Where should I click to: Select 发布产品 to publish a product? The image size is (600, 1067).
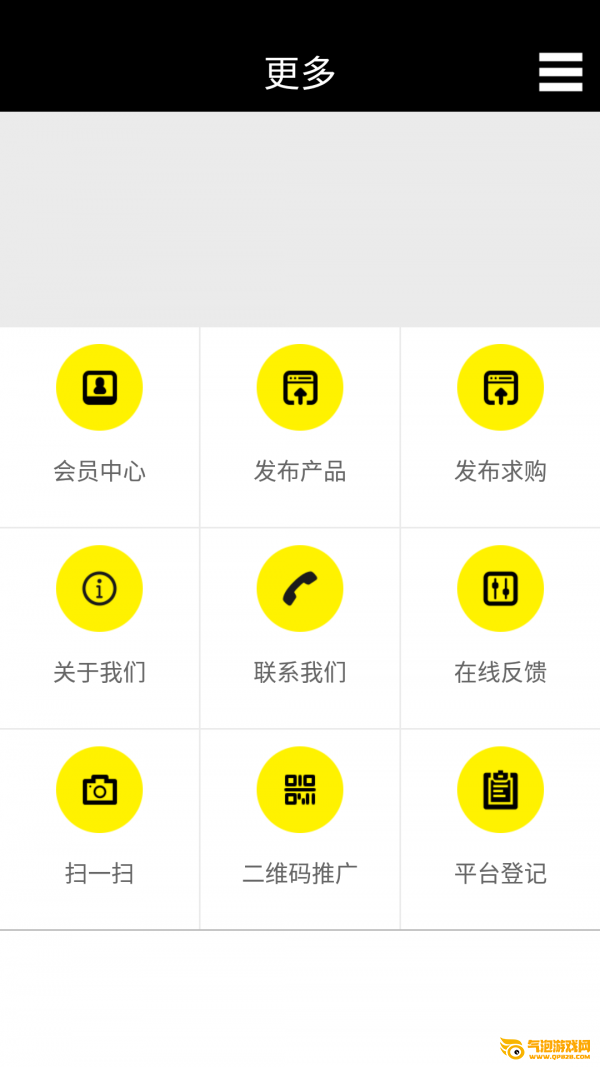coord(300,427)
